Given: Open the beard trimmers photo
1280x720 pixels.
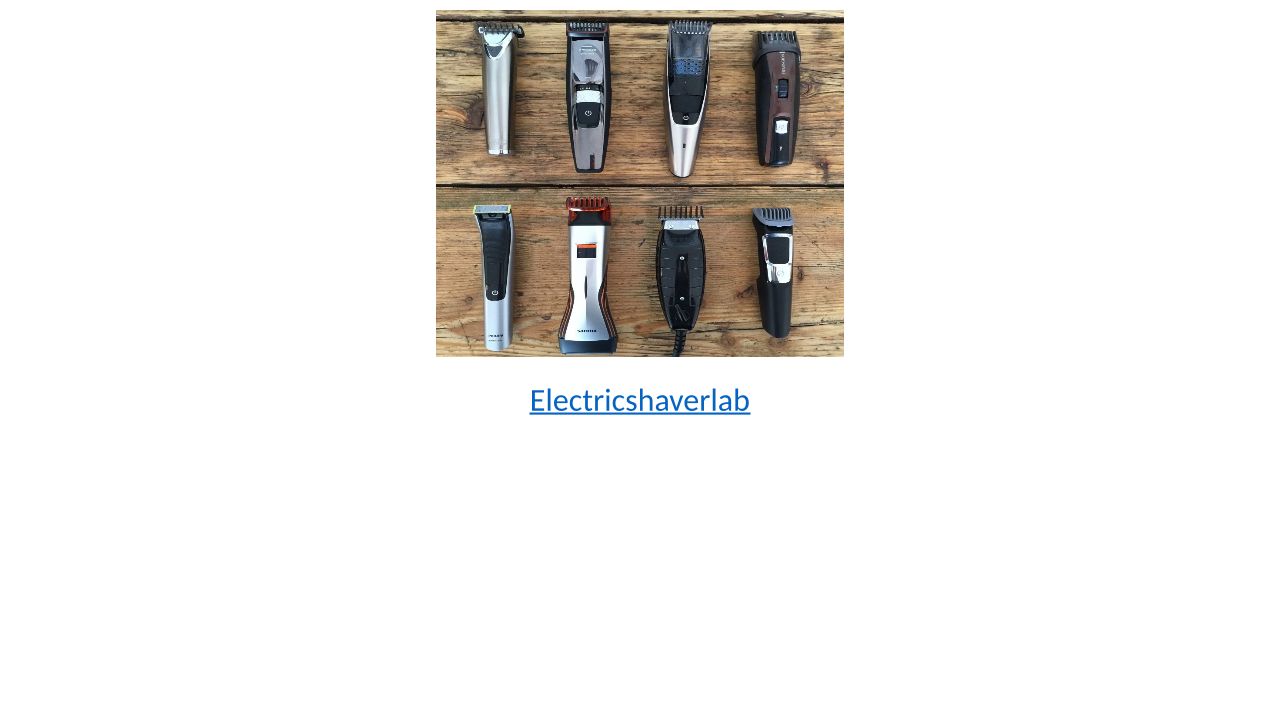Looking at the screenshot, I should click(x=640, y=183).
